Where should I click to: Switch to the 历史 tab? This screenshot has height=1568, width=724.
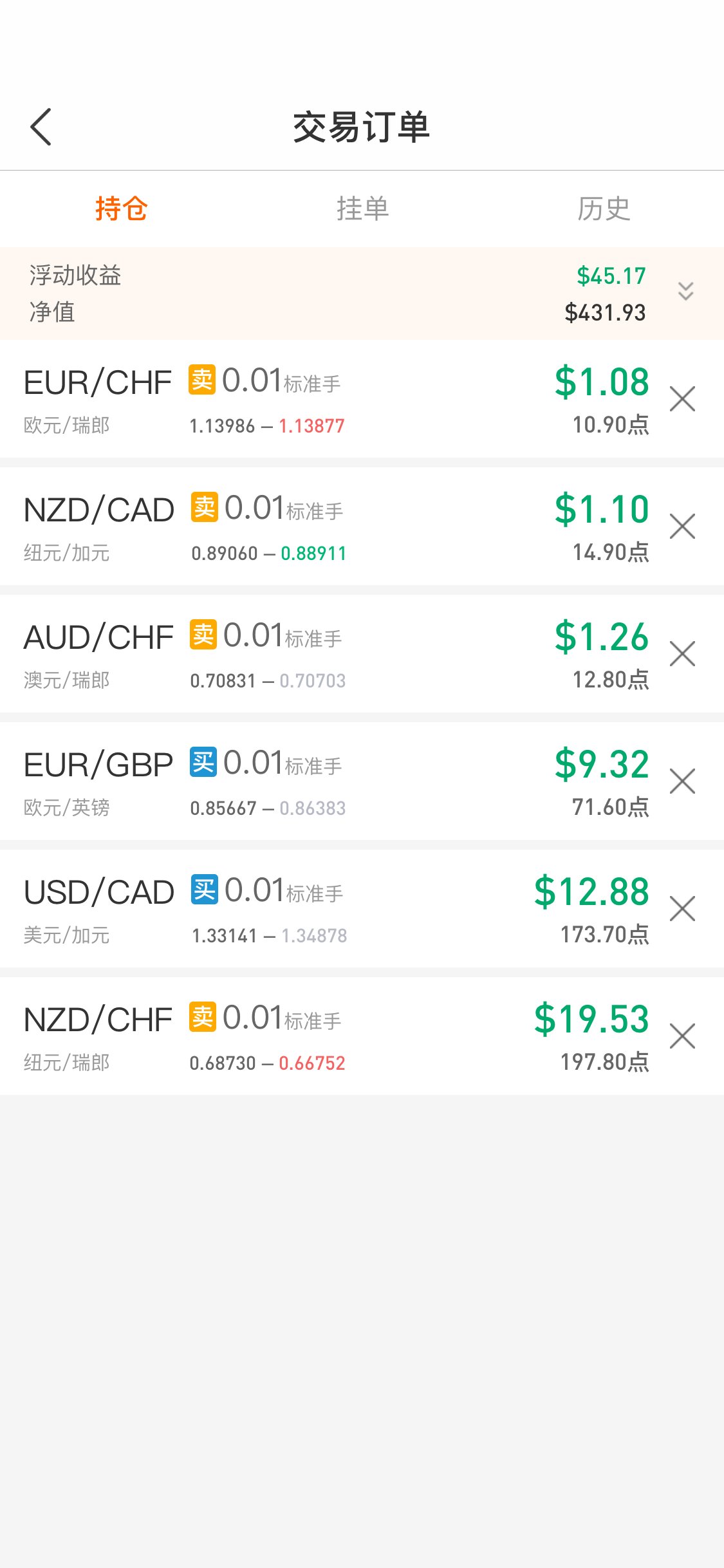(x=603, y=209)
